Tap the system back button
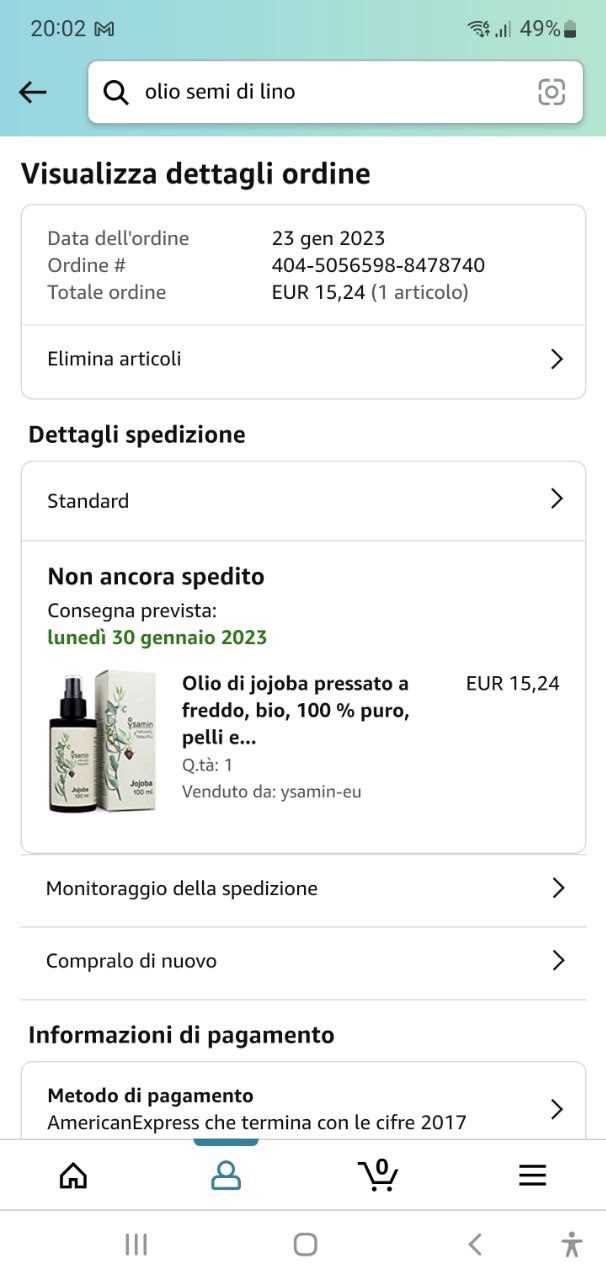 475,1244
